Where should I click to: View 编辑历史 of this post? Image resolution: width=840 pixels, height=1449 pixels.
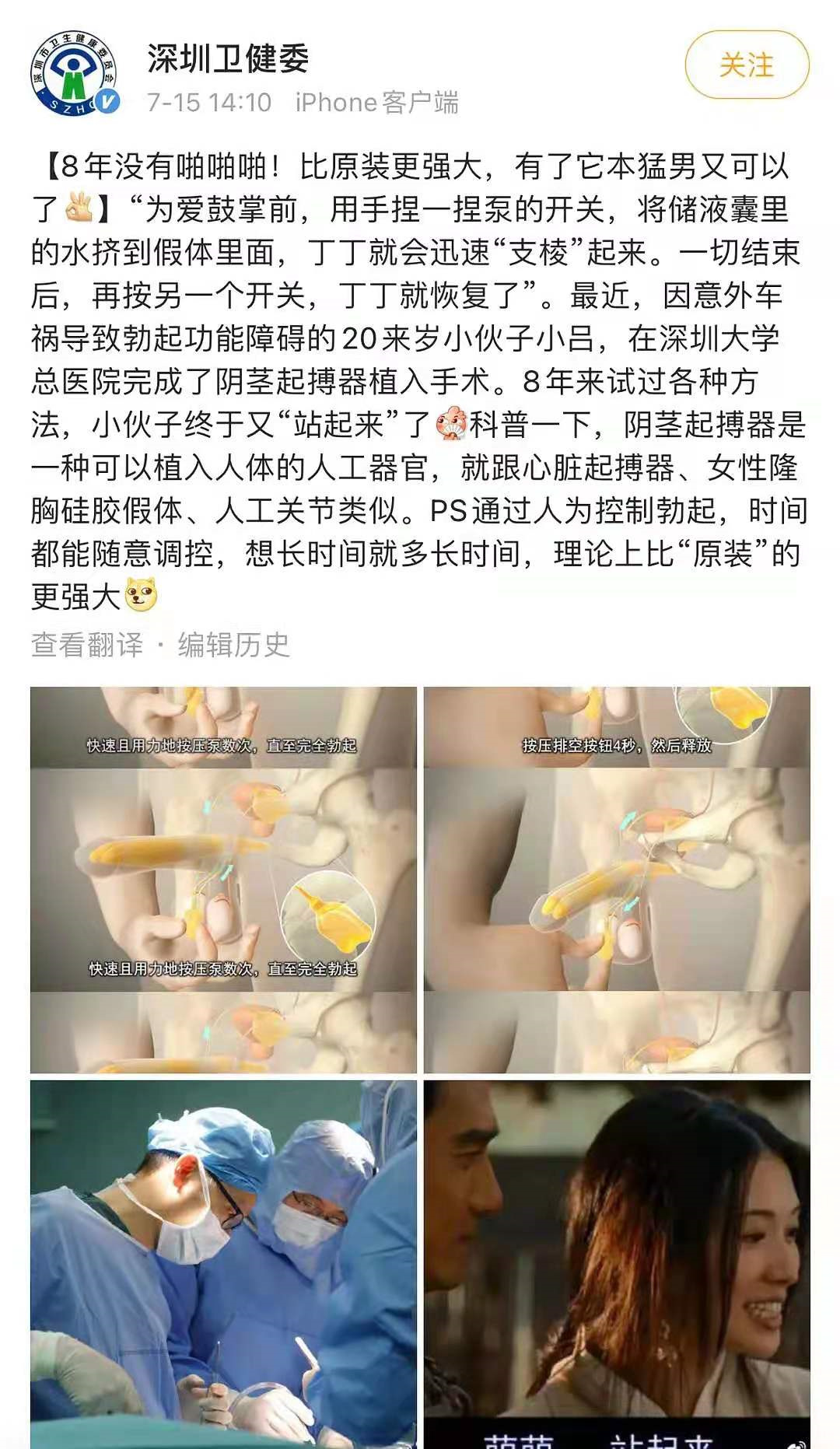click(x=233, y=645)
